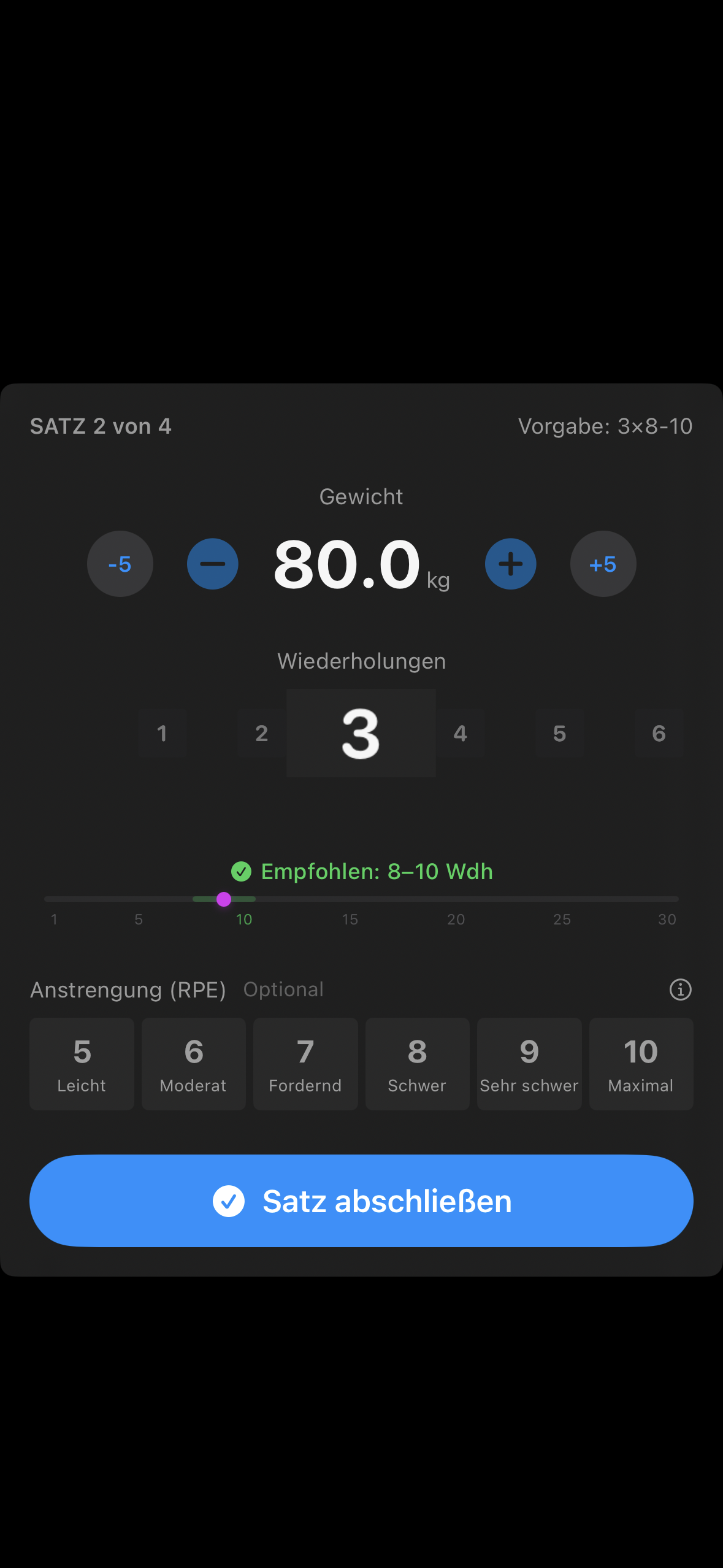
Task: Select 1 repetition
Action: tap(162, 732)
